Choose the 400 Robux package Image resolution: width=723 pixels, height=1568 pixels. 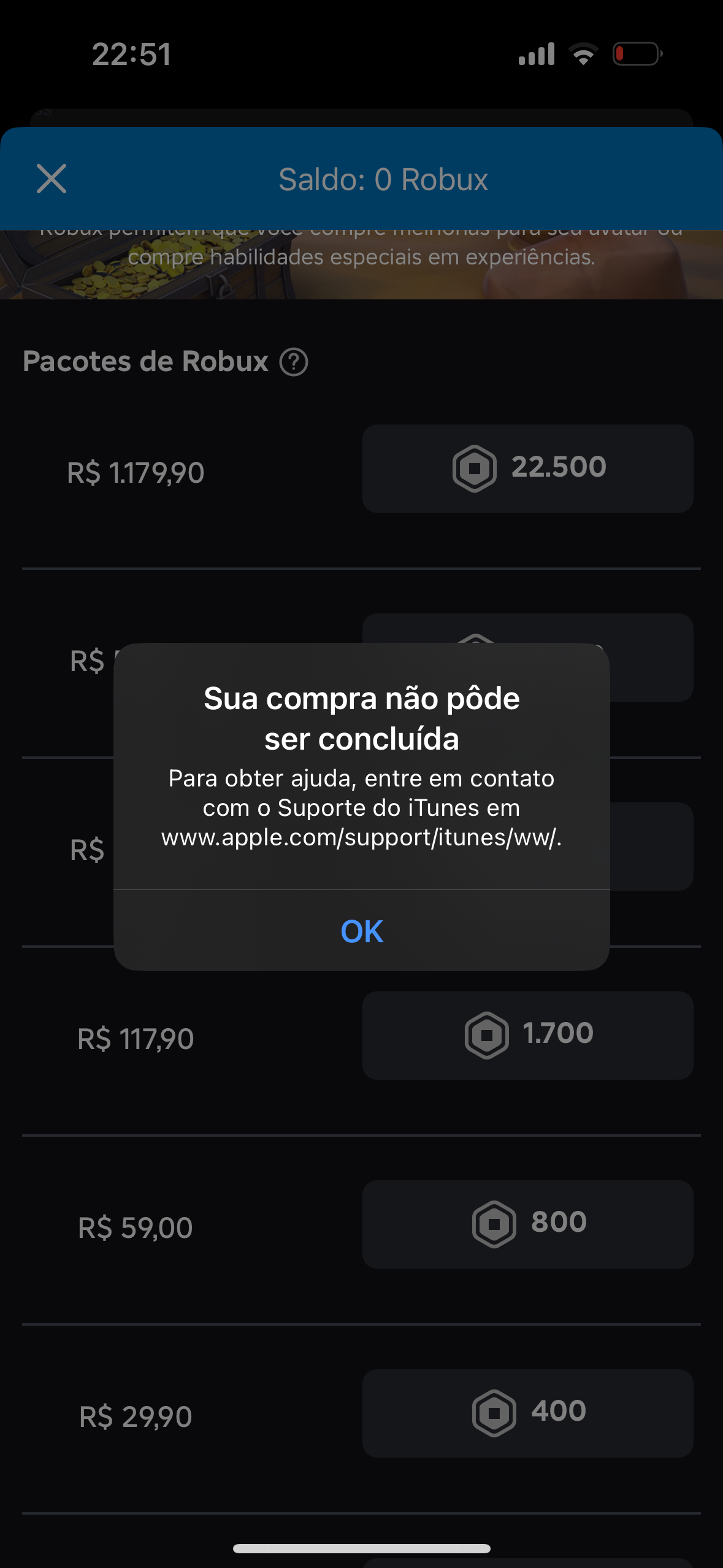[x=527, y=1413]
